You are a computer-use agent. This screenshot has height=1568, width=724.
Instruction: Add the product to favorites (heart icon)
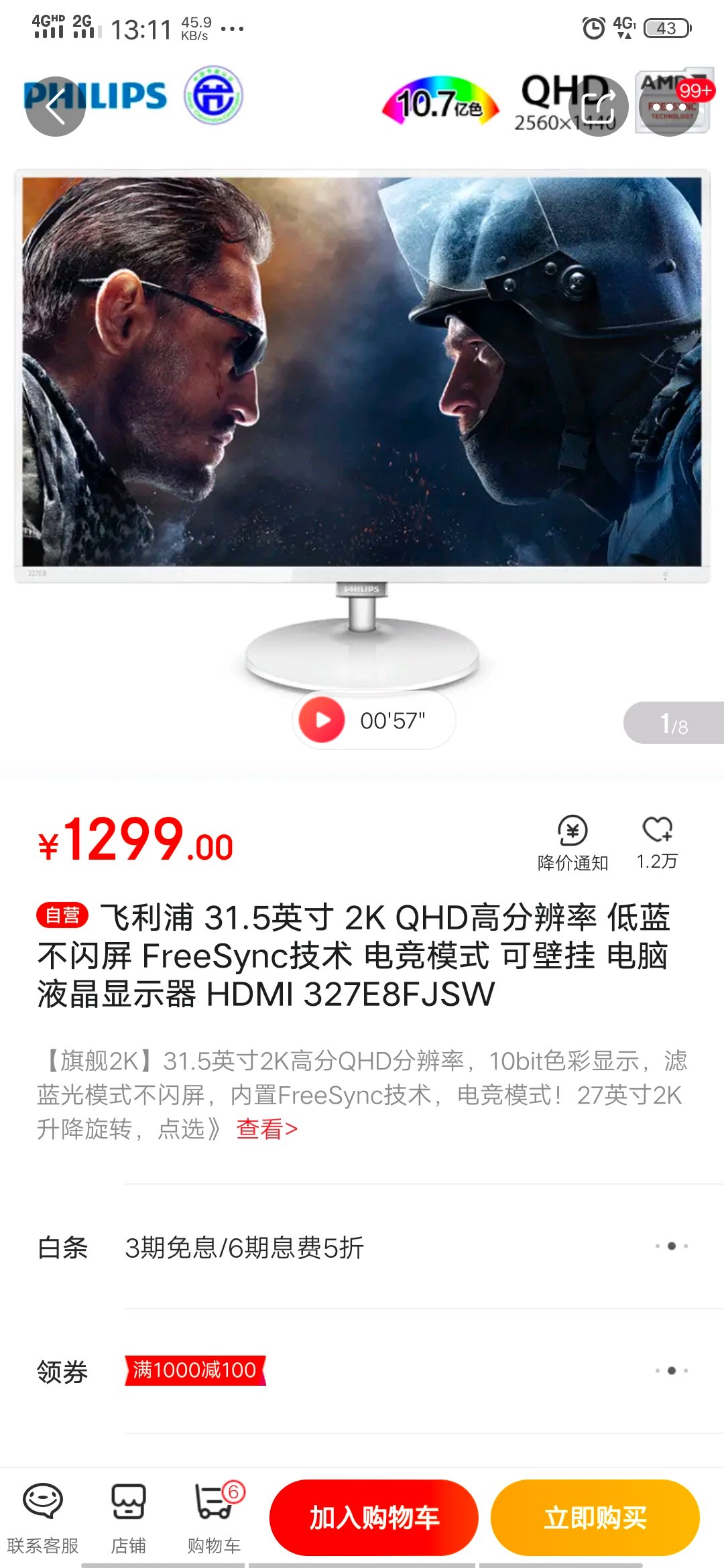[657, 842]
